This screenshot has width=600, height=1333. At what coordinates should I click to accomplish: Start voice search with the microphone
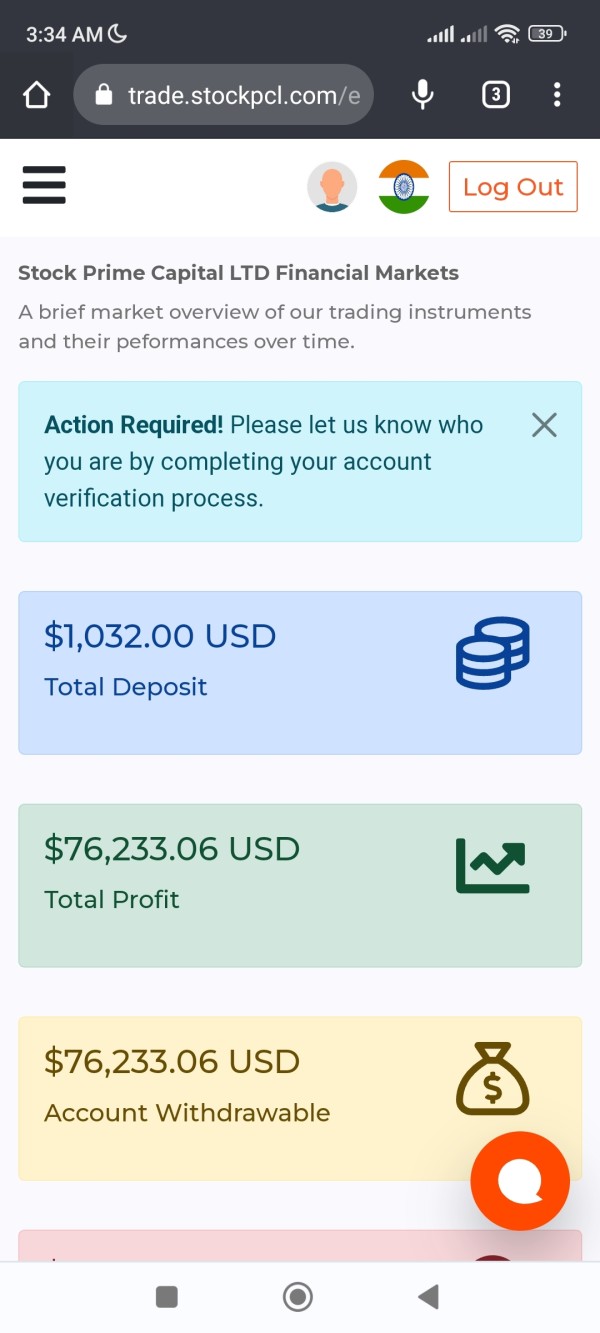click(423, 95)
